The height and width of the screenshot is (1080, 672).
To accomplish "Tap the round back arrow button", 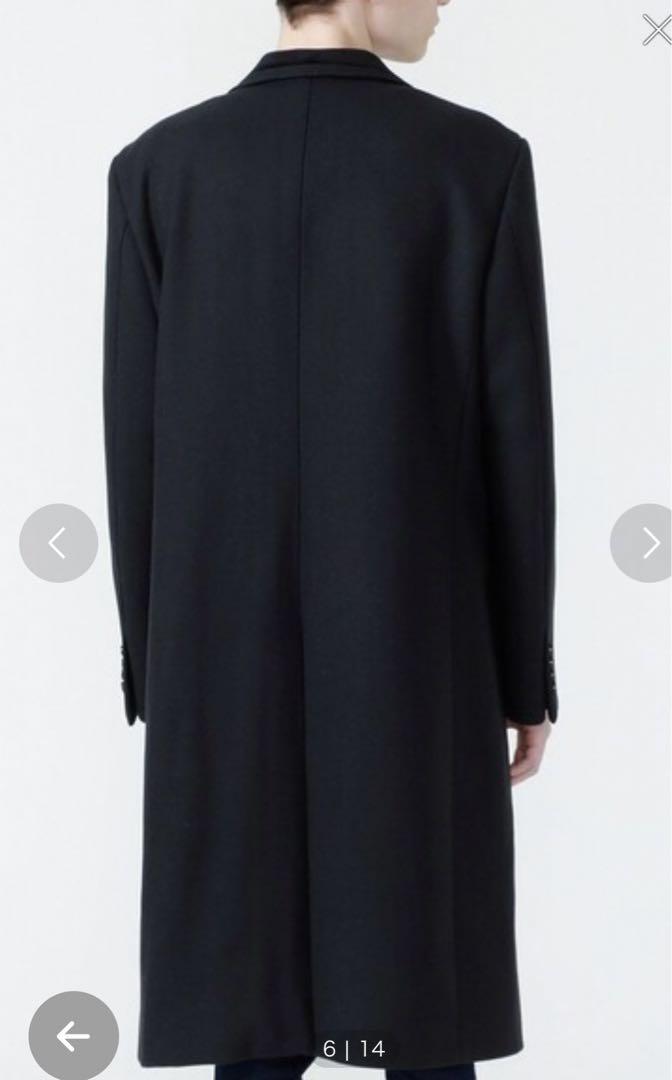I will [x=74, y=1035].
